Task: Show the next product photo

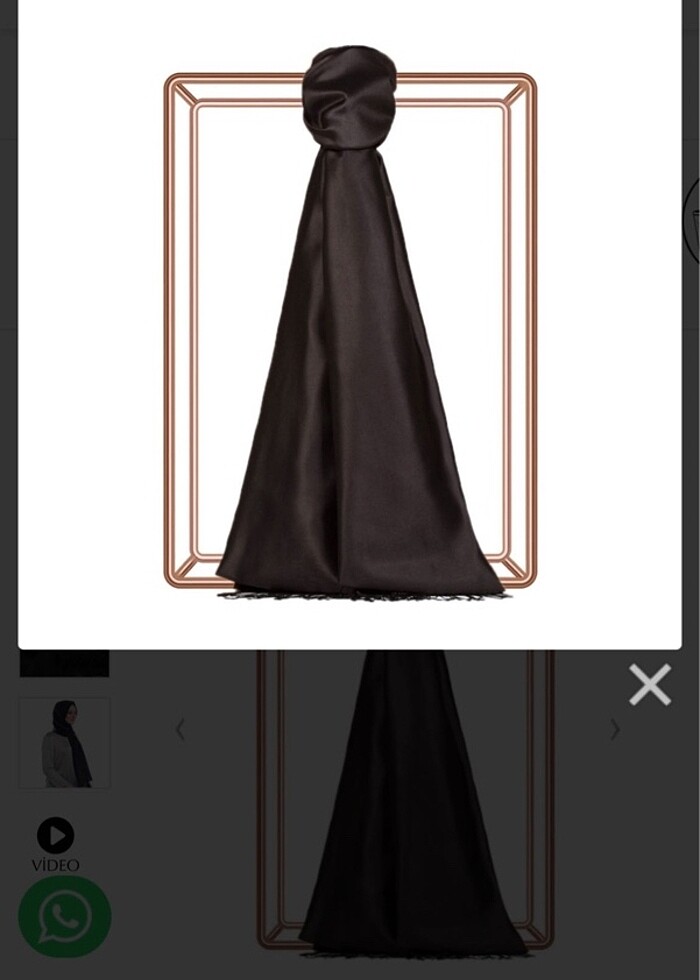Action: 615,730
